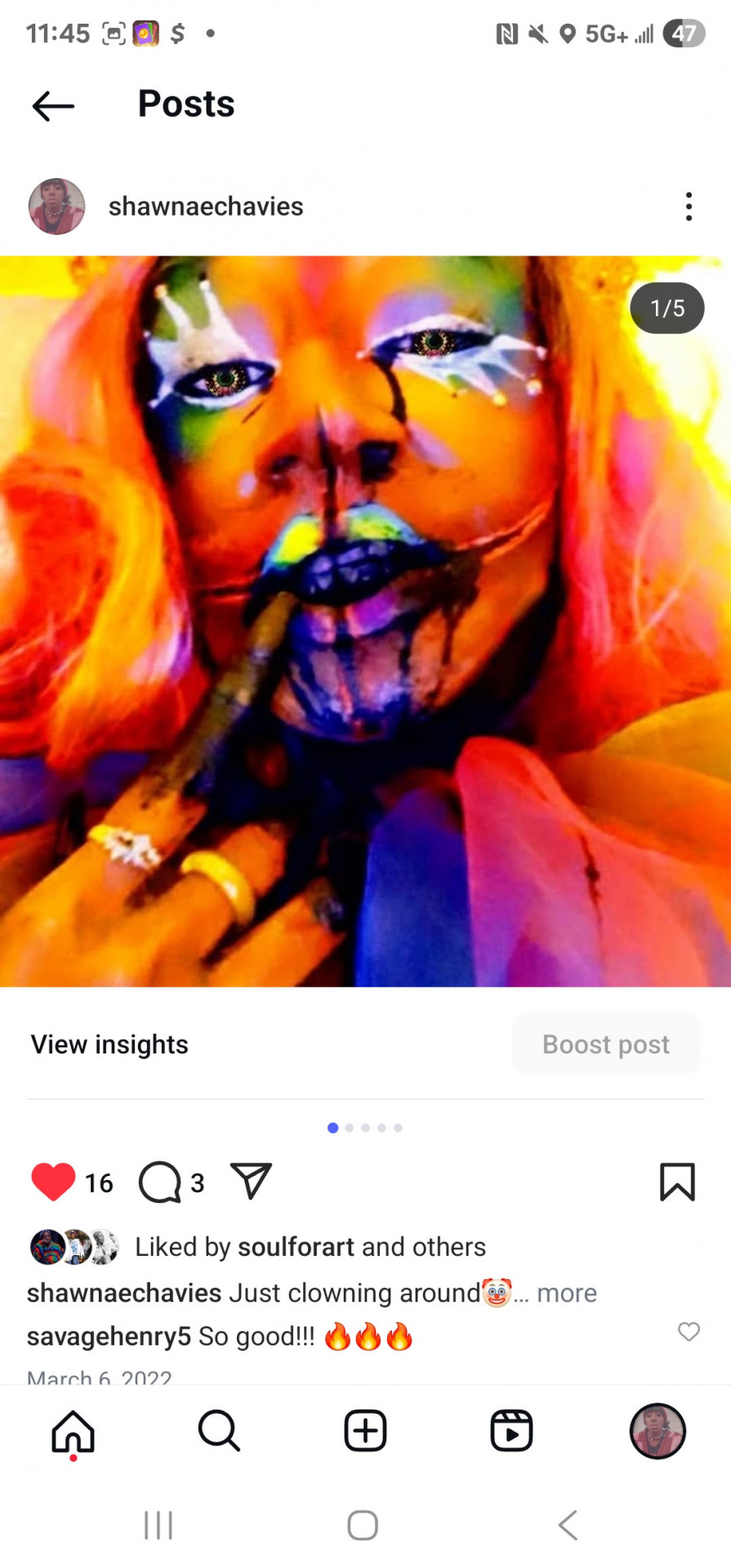Tap the system recent apps button

[158, 1525]
